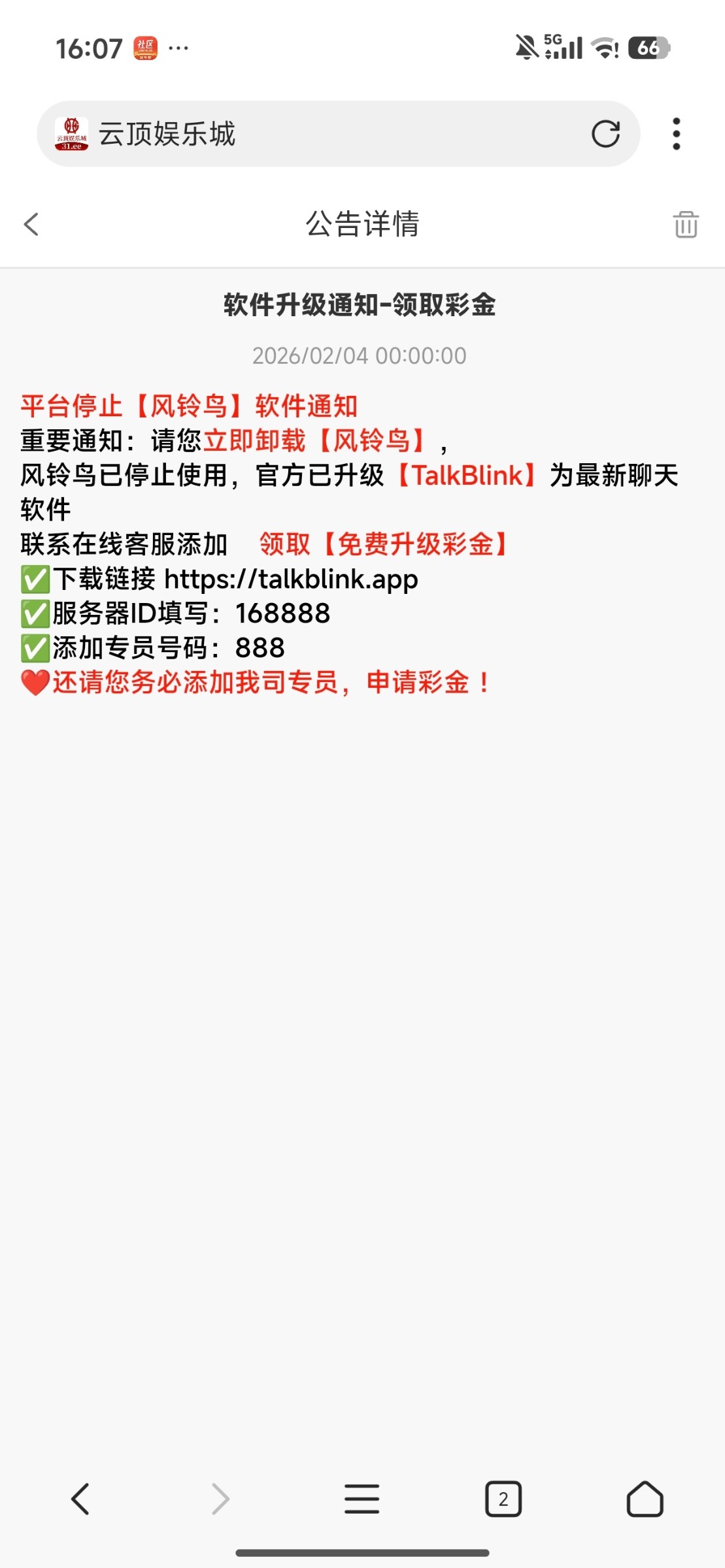Reload the current page

pos(605,134)
